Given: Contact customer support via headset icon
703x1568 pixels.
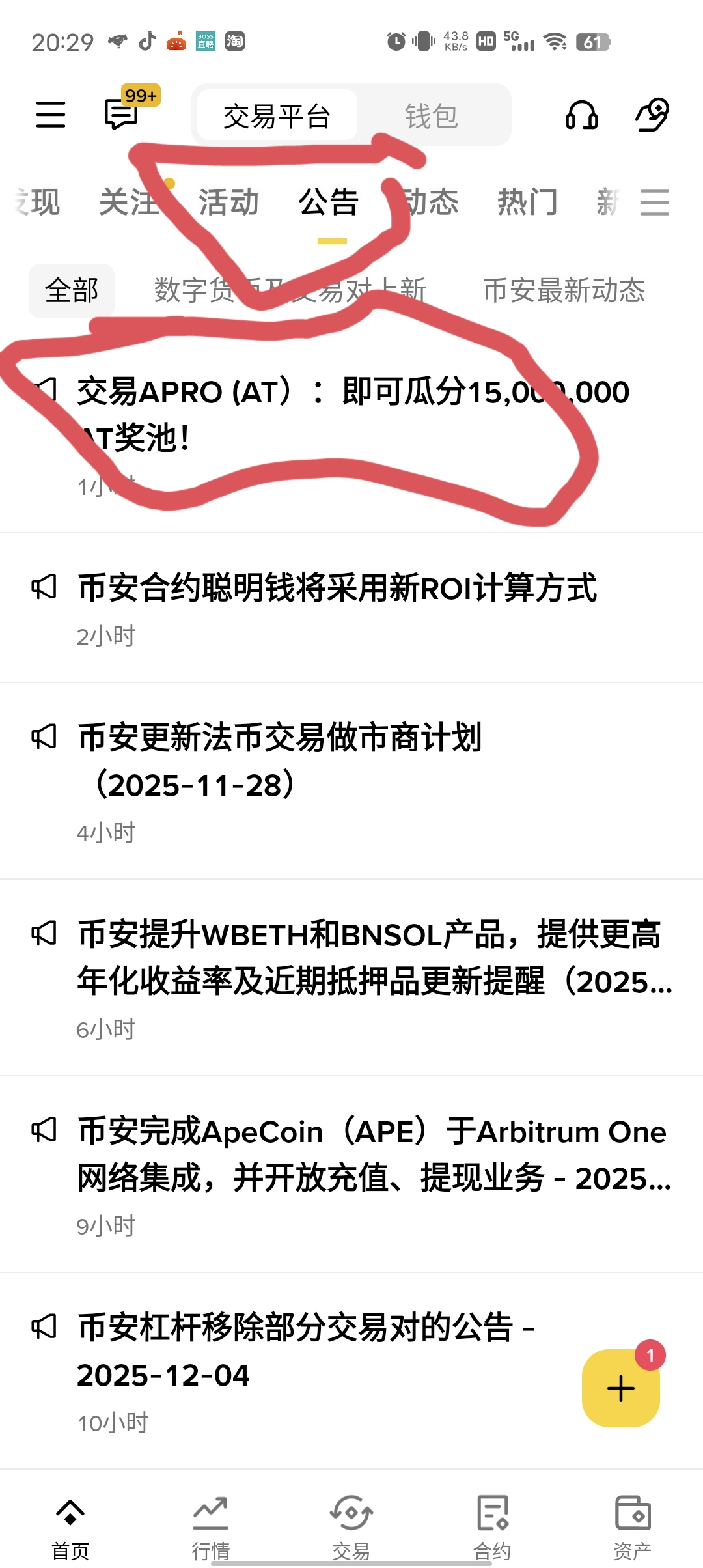Looking at the screenshot, I should [581, 115].
